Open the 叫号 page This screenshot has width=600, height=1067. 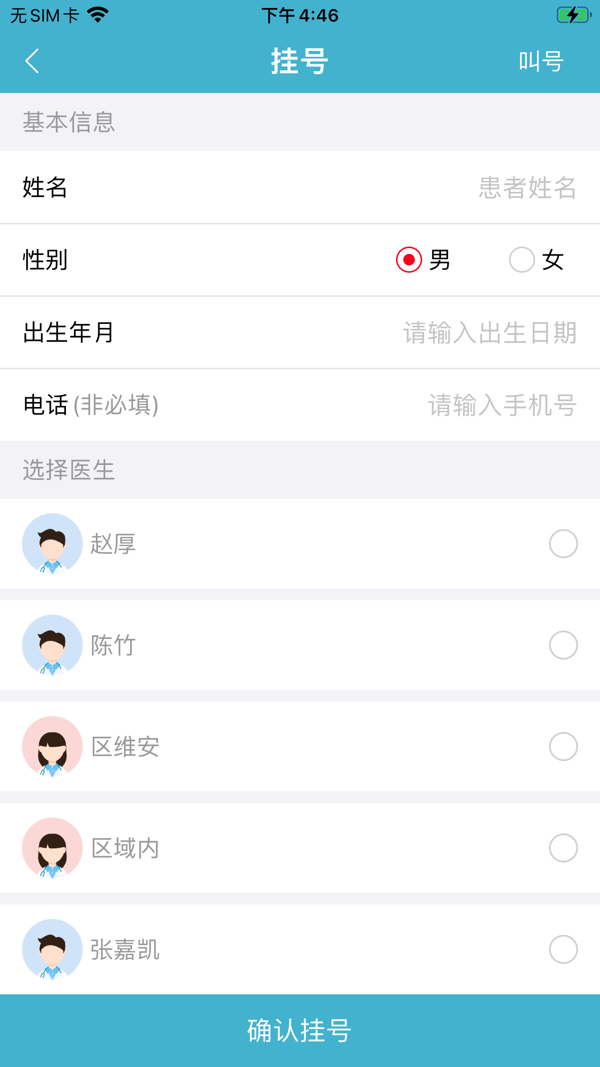tap(541, 61)
